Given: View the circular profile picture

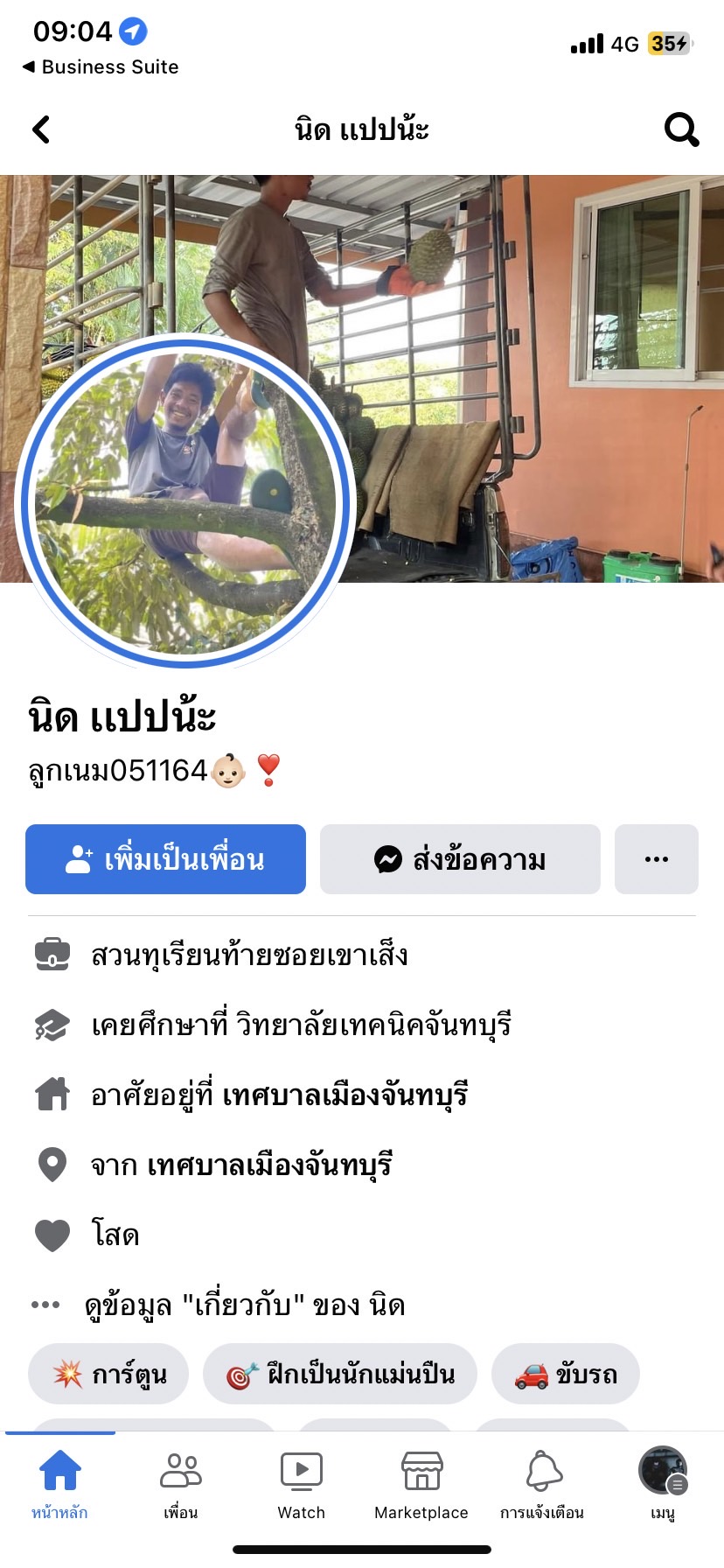Looking at the screenshot, I should (x=184, y=500).
